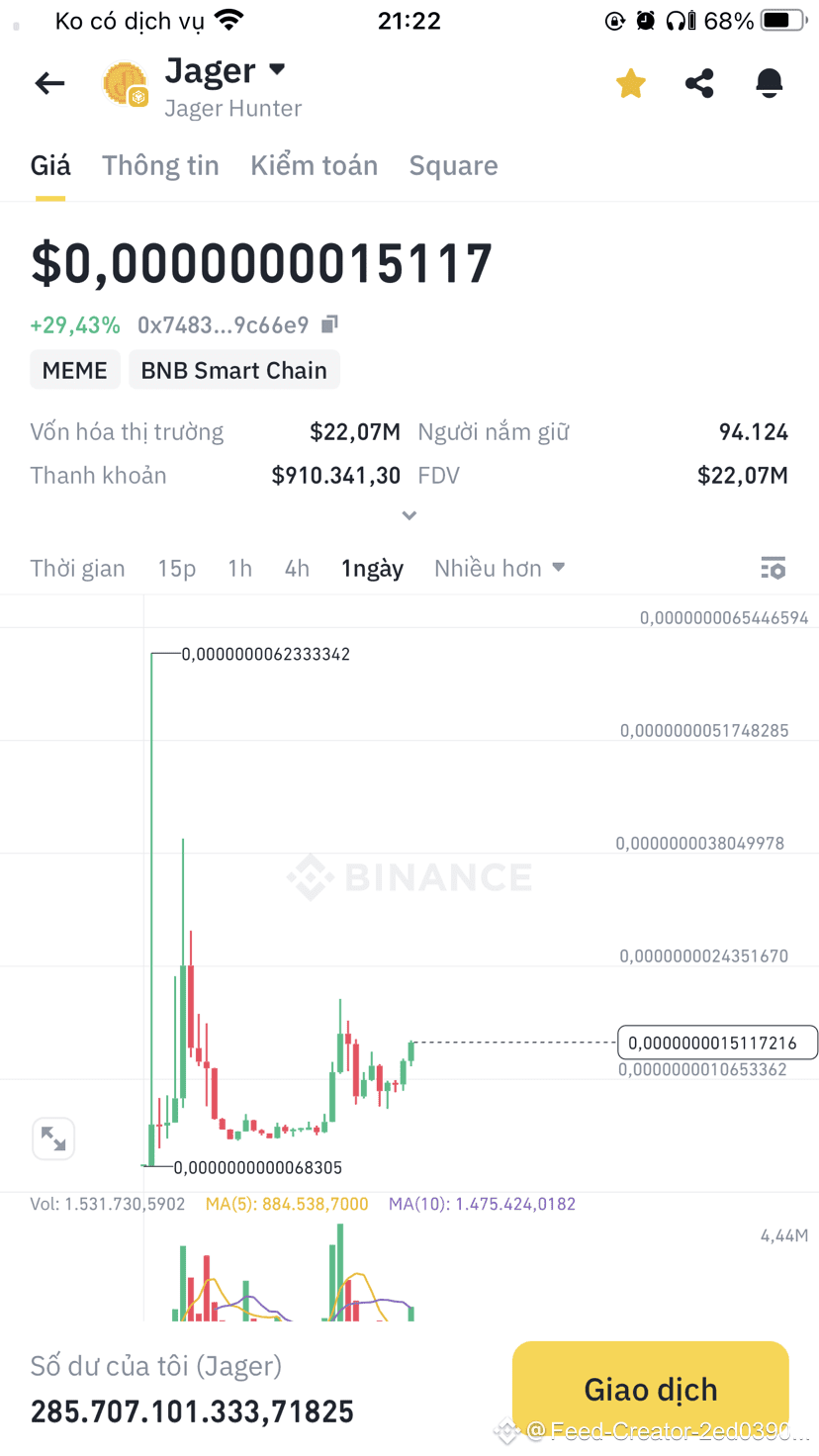Image resolution: width=819 pixels, height=1456 pixels.
Task: Expand the market stats section chevron
Action: pyautogui.click(x=409, y=515)
